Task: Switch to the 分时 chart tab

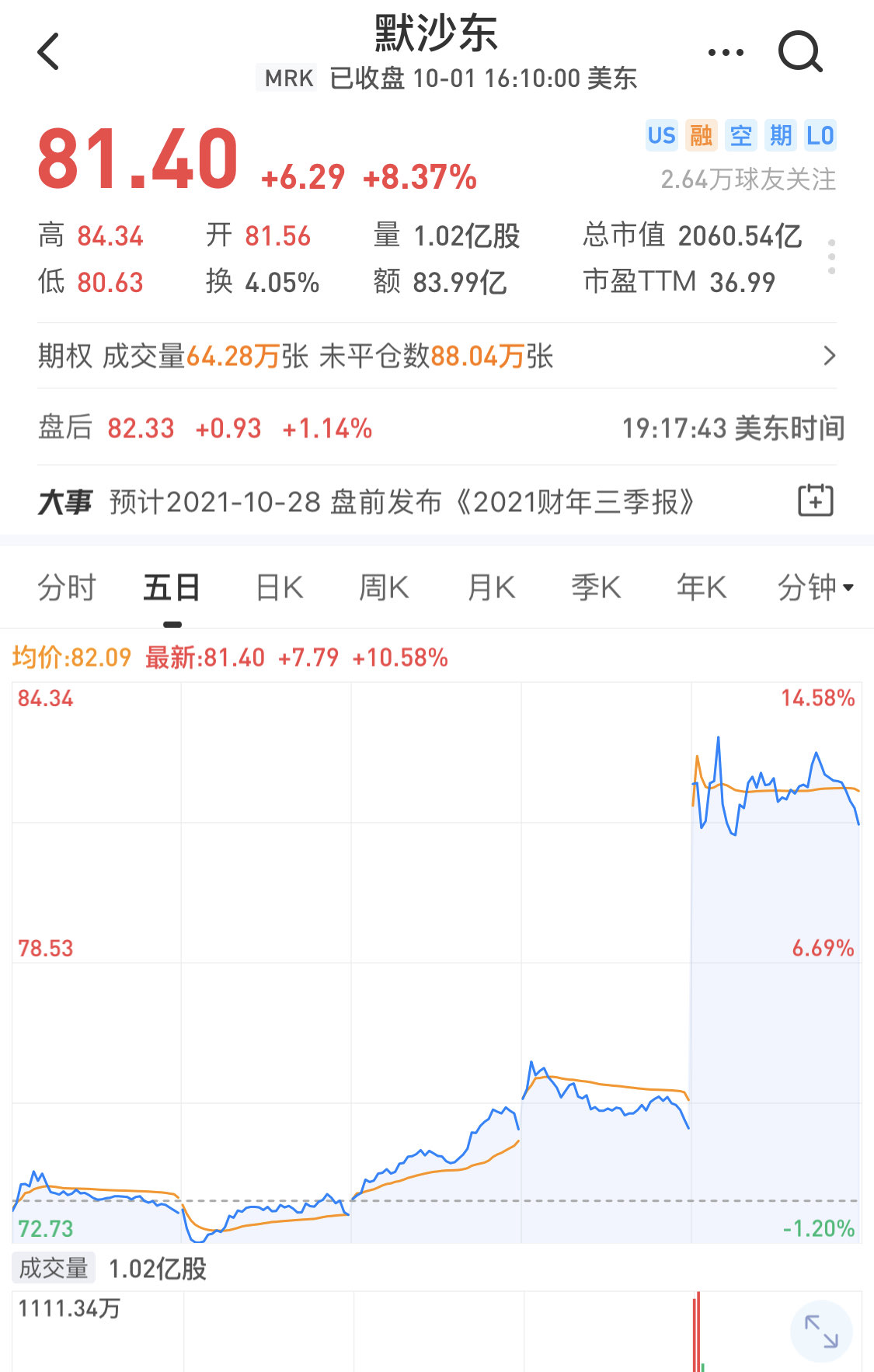Action: tap(67, 587)
